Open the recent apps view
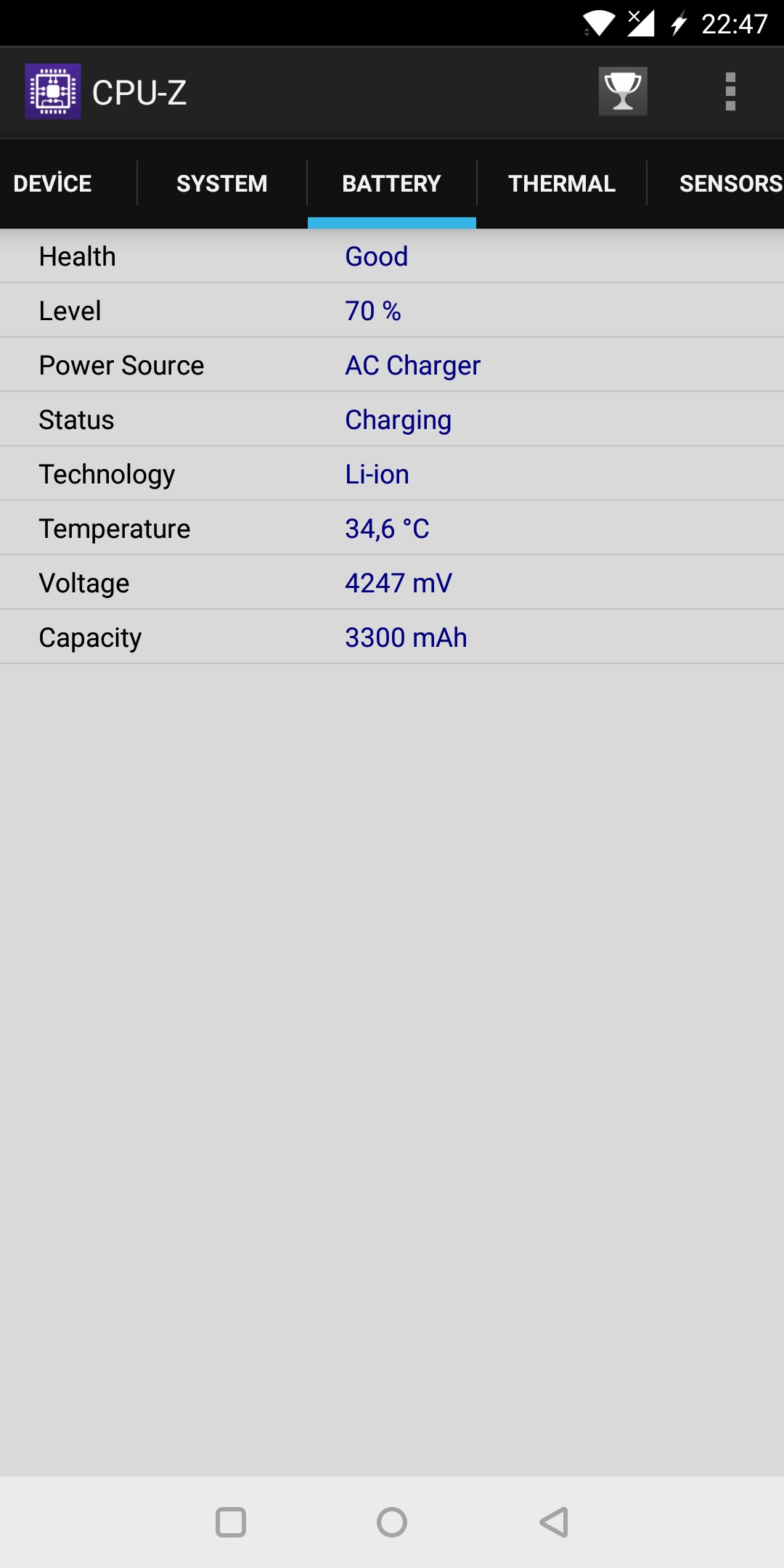 (x=231, y=1522)
